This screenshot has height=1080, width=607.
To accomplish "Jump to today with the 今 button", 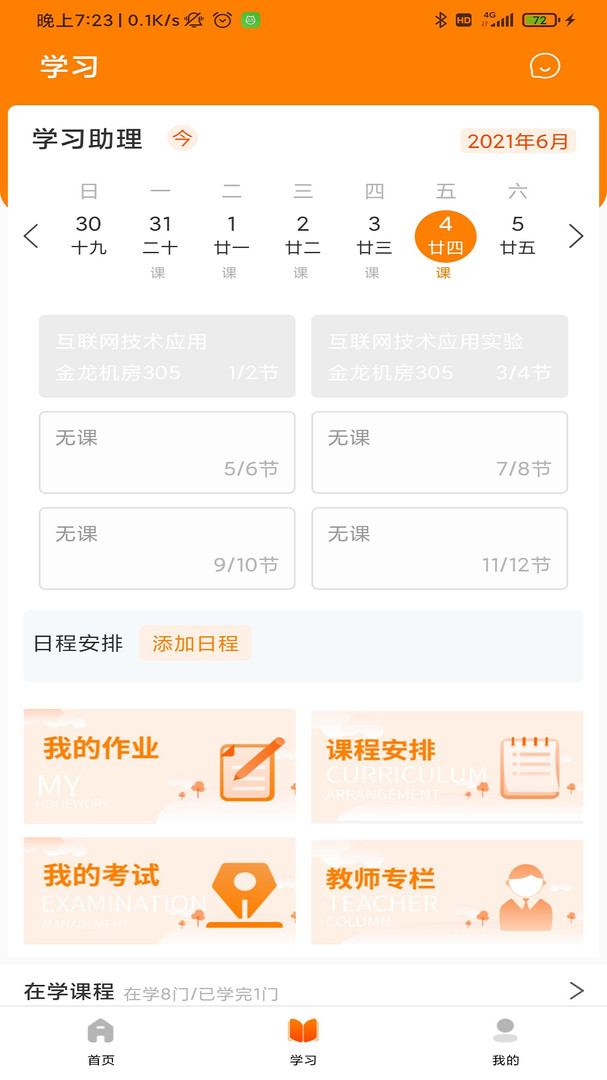I will click(x=182, y=139).
